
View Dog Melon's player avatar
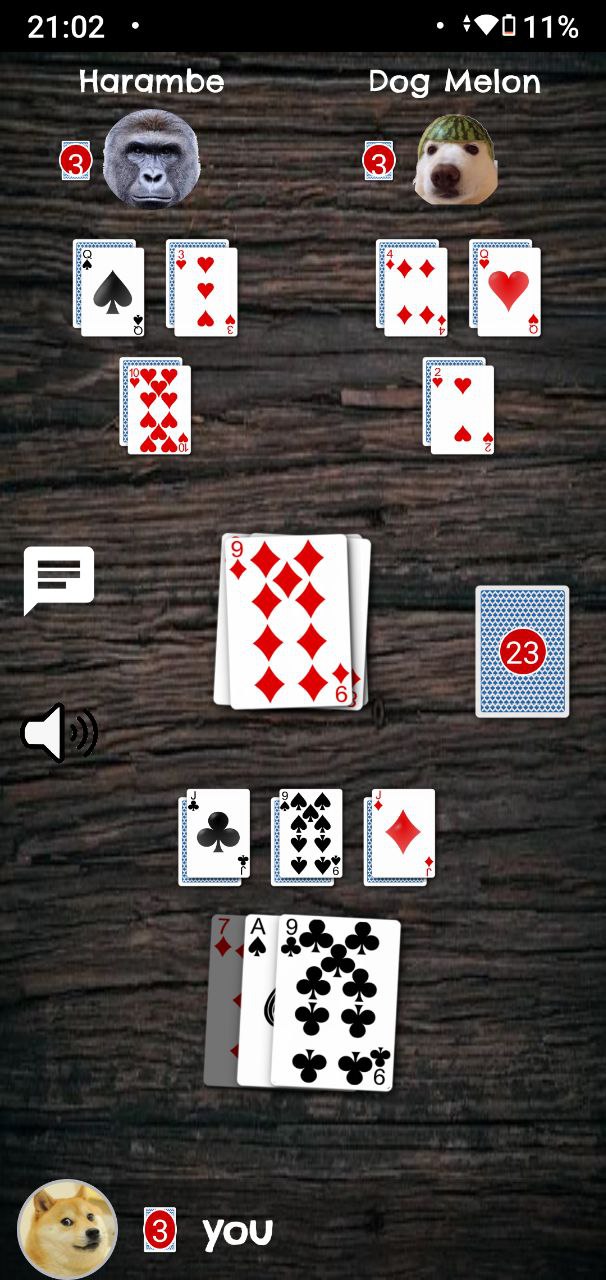[456, 159]
